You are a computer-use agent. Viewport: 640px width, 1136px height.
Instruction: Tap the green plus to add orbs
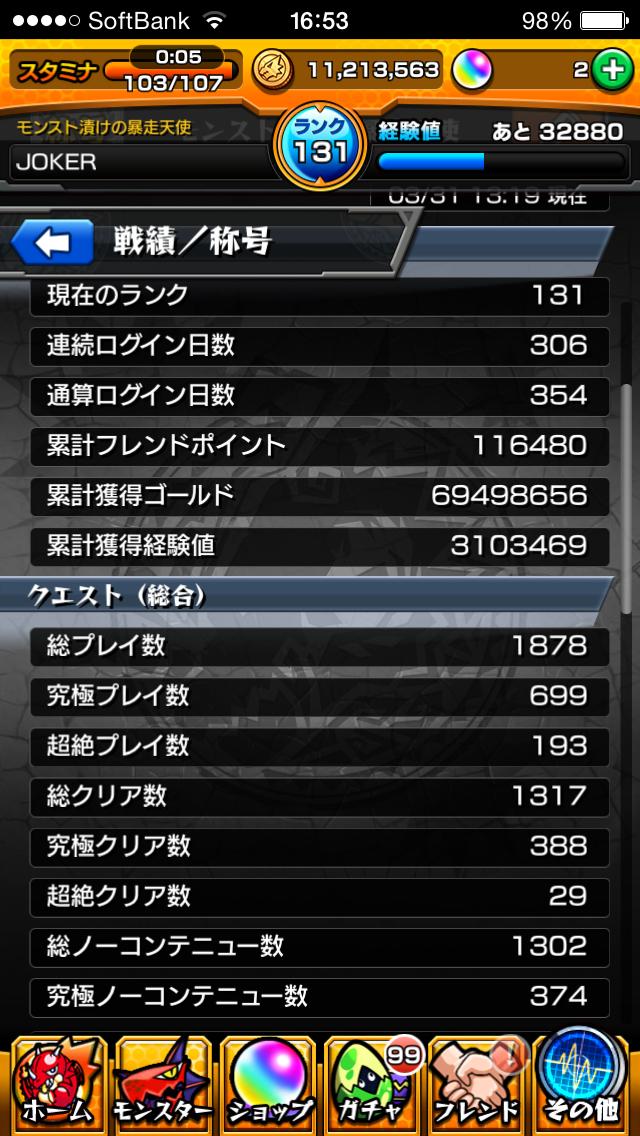pos(609,71)
